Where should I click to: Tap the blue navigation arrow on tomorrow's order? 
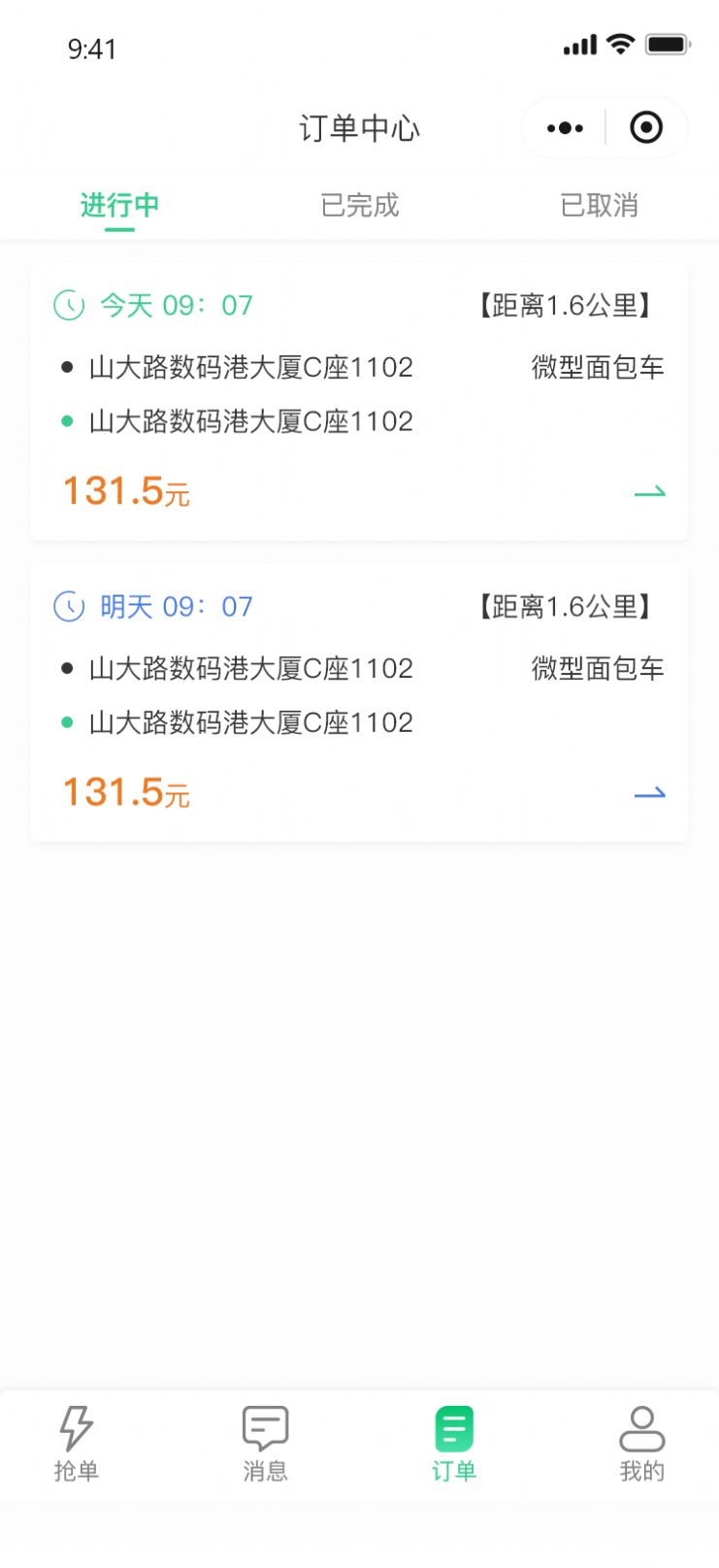(x=652, y=793)
